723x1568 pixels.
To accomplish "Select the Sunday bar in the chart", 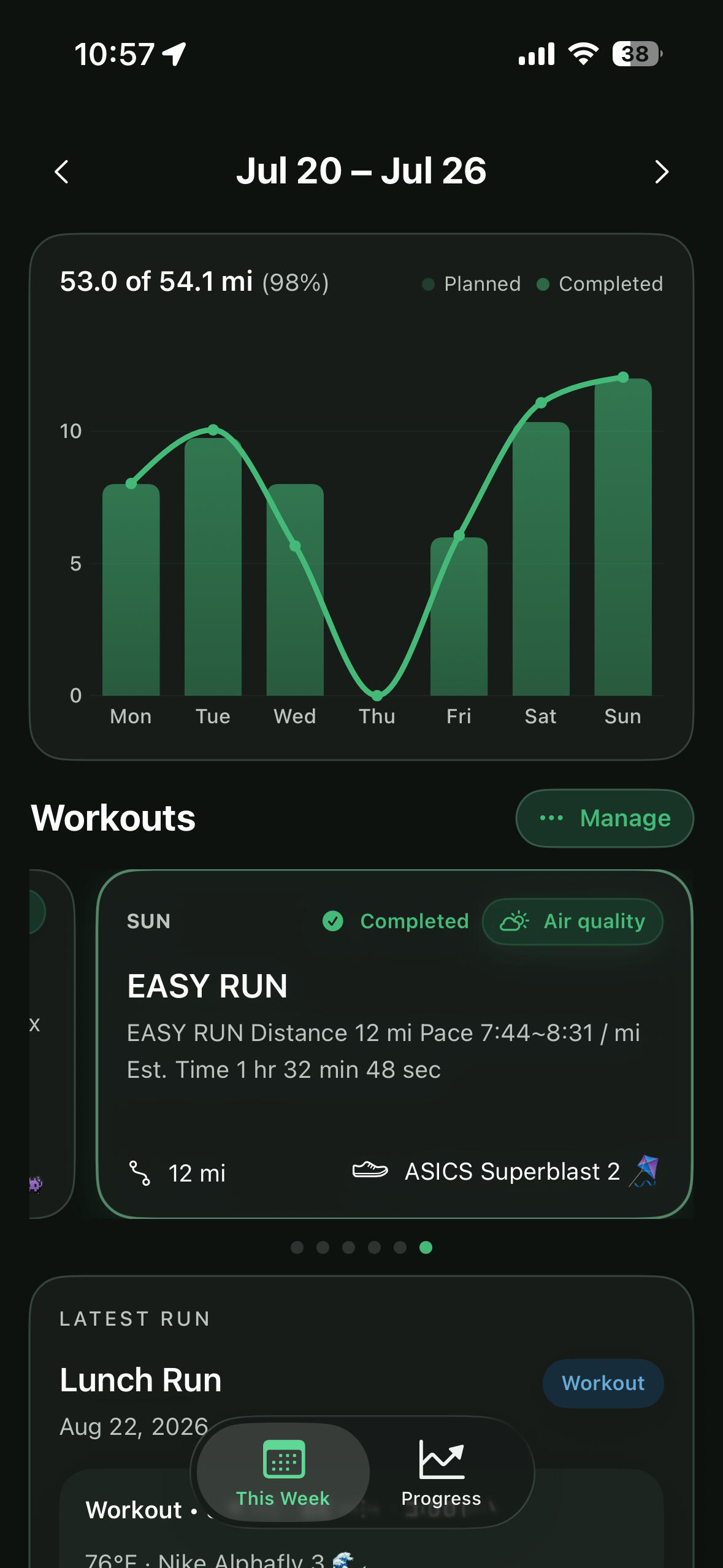I will (623, 537).
